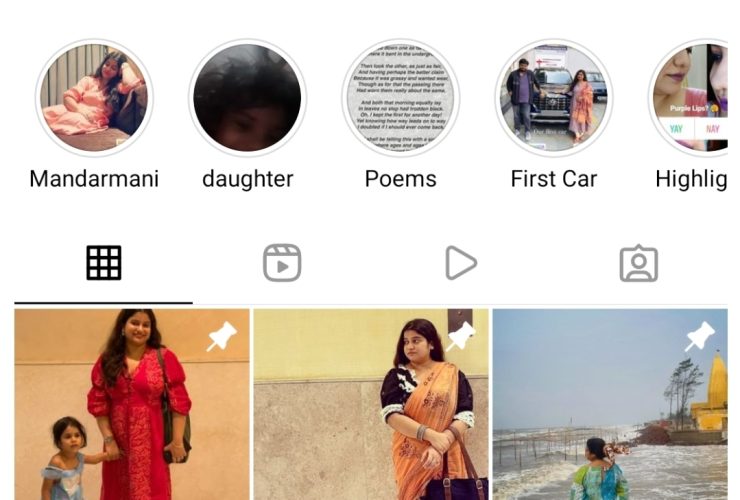View the Poems highlight
Screen dimensions: 740x500
(x=400, y=98)
